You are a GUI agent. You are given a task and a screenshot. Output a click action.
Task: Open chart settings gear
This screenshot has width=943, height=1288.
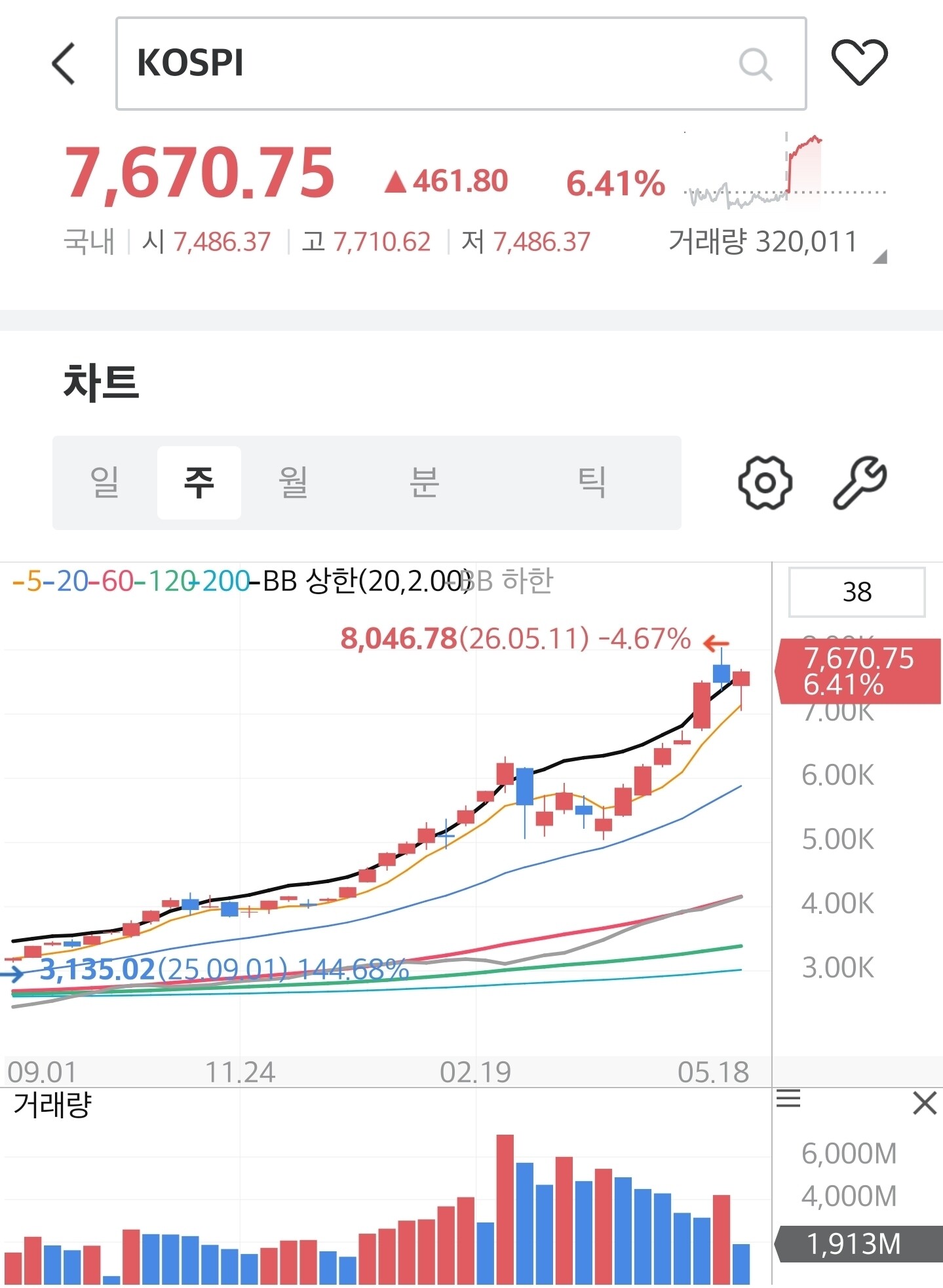(x=765, y=483)
